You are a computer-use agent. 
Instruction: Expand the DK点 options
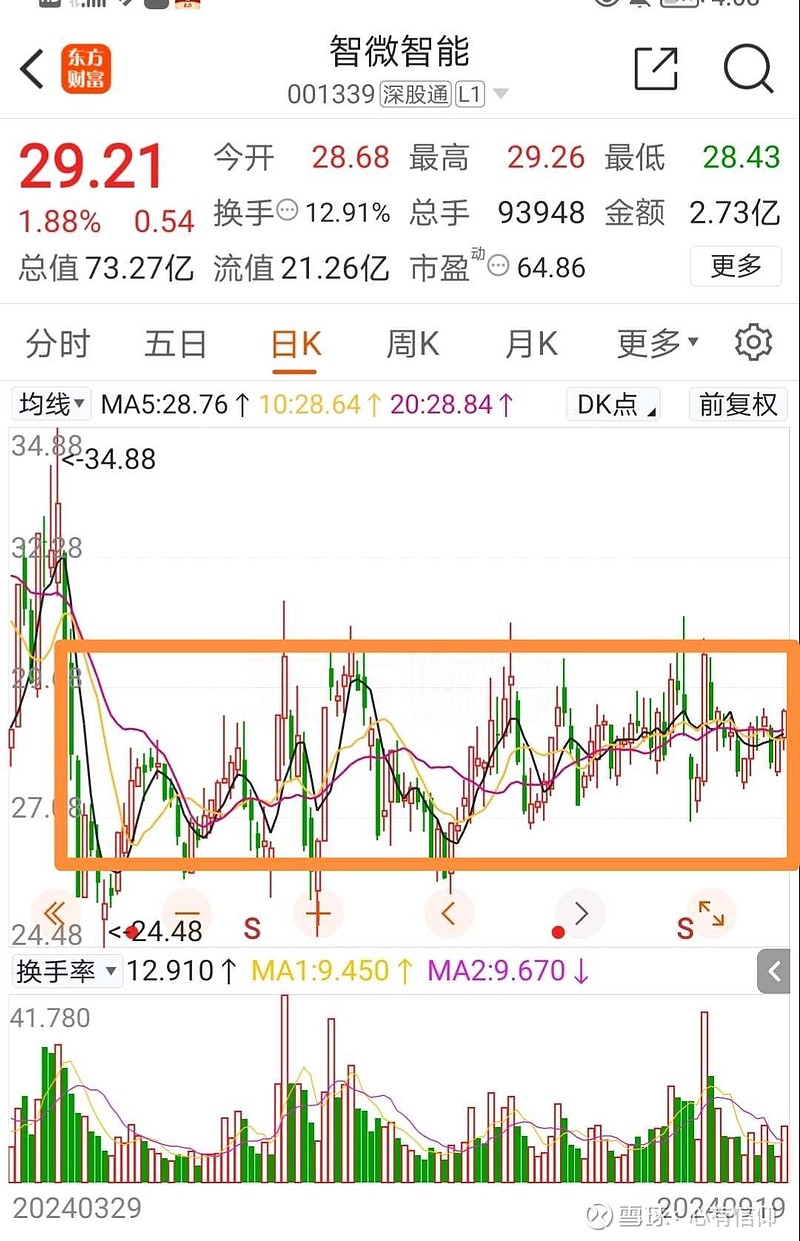(x=613, y=405)
